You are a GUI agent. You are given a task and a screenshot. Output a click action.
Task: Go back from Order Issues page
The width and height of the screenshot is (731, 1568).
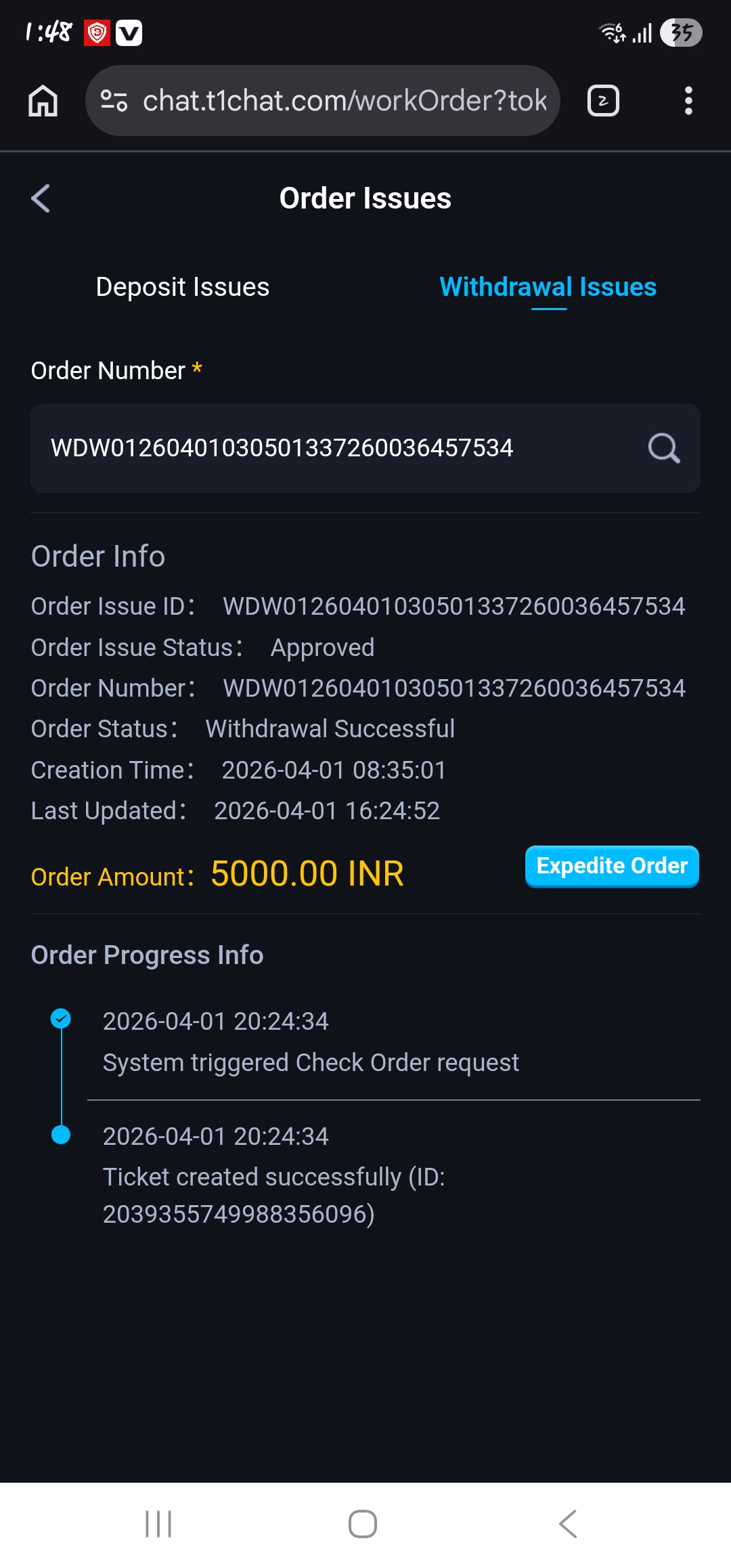(41, 198)
